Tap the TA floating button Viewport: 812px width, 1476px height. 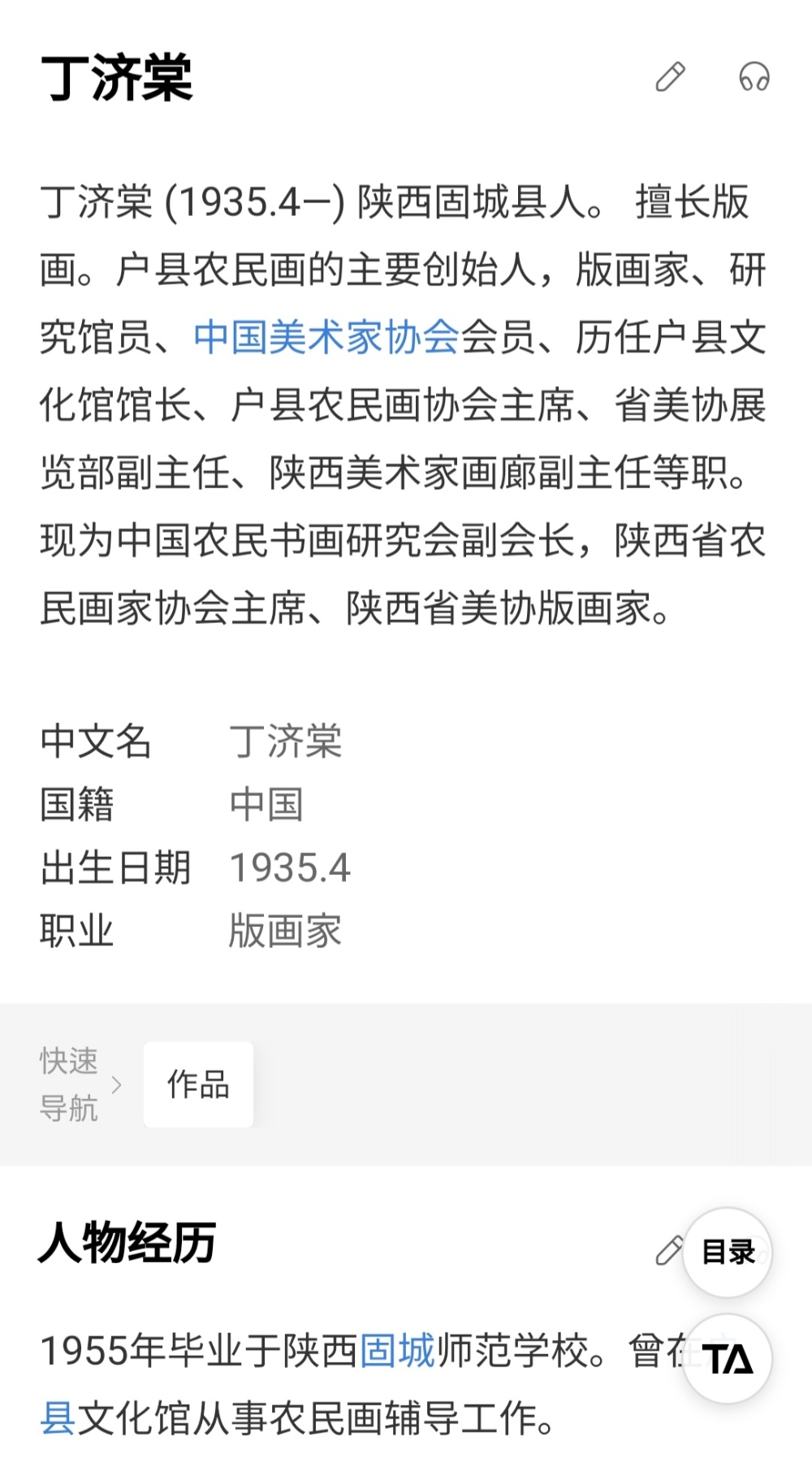coord(728,1358)
